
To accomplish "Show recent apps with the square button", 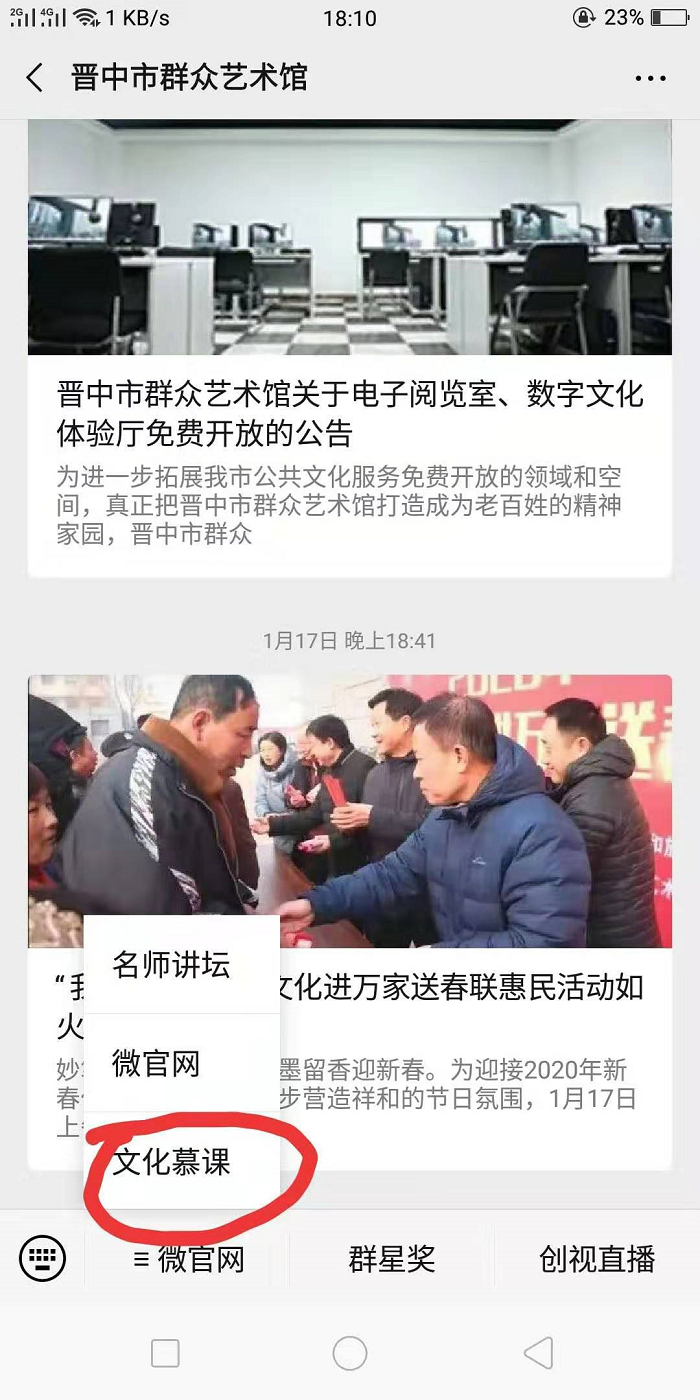I will click(165, 1353).
